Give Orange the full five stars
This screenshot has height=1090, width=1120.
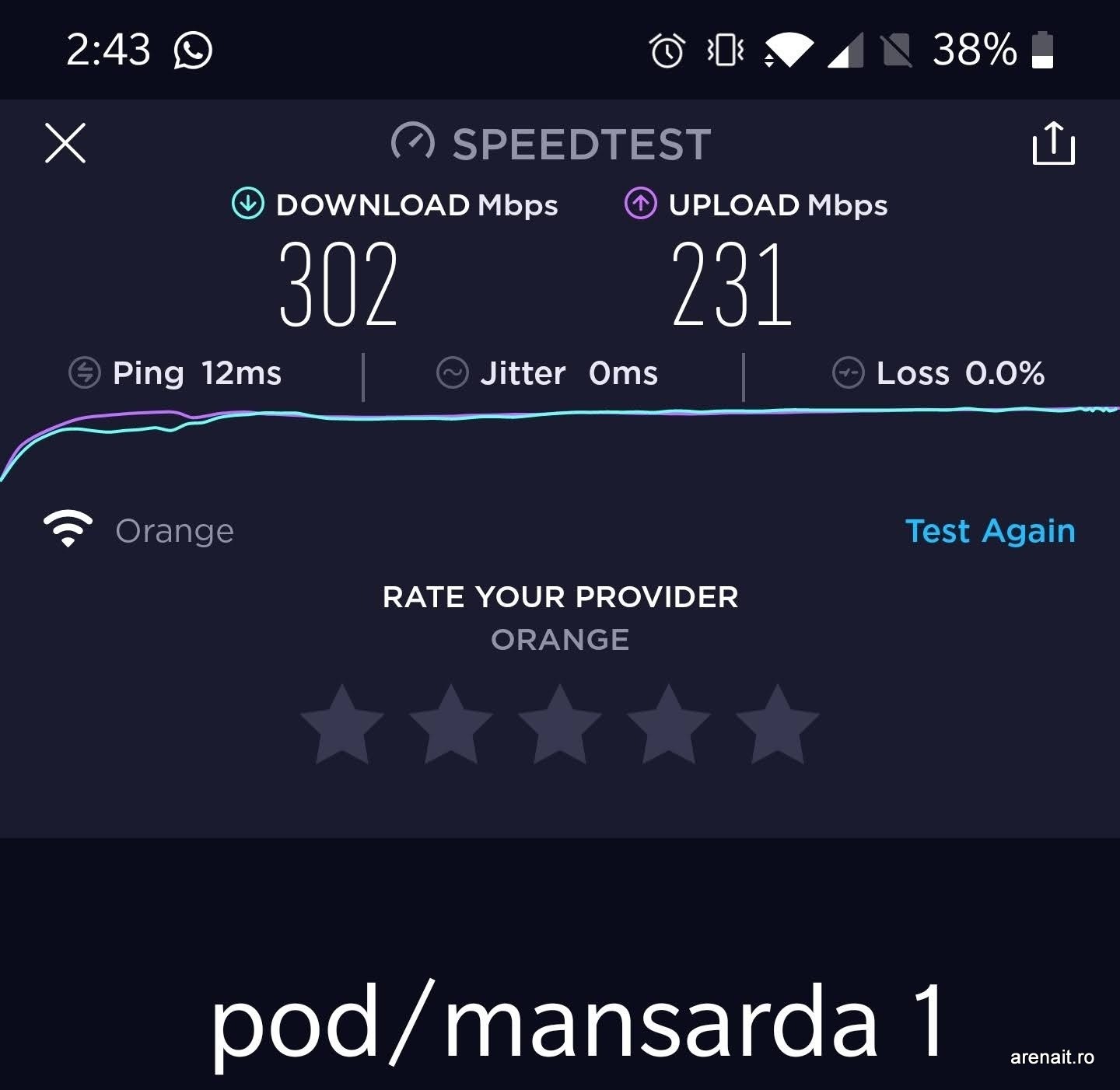pyautogui.click(x=778, y=725)
